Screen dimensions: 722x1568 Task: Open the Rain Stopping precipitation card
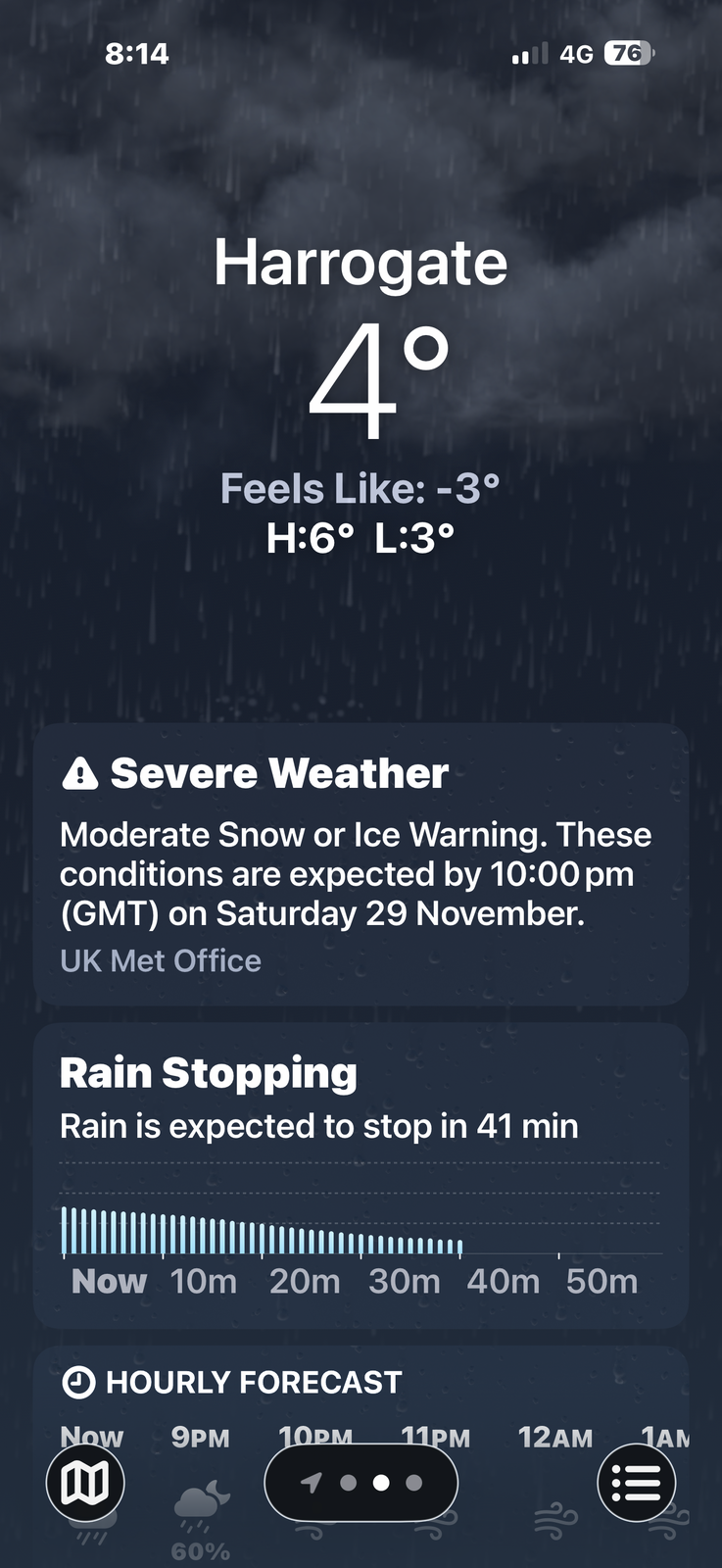pos(361,1174)
